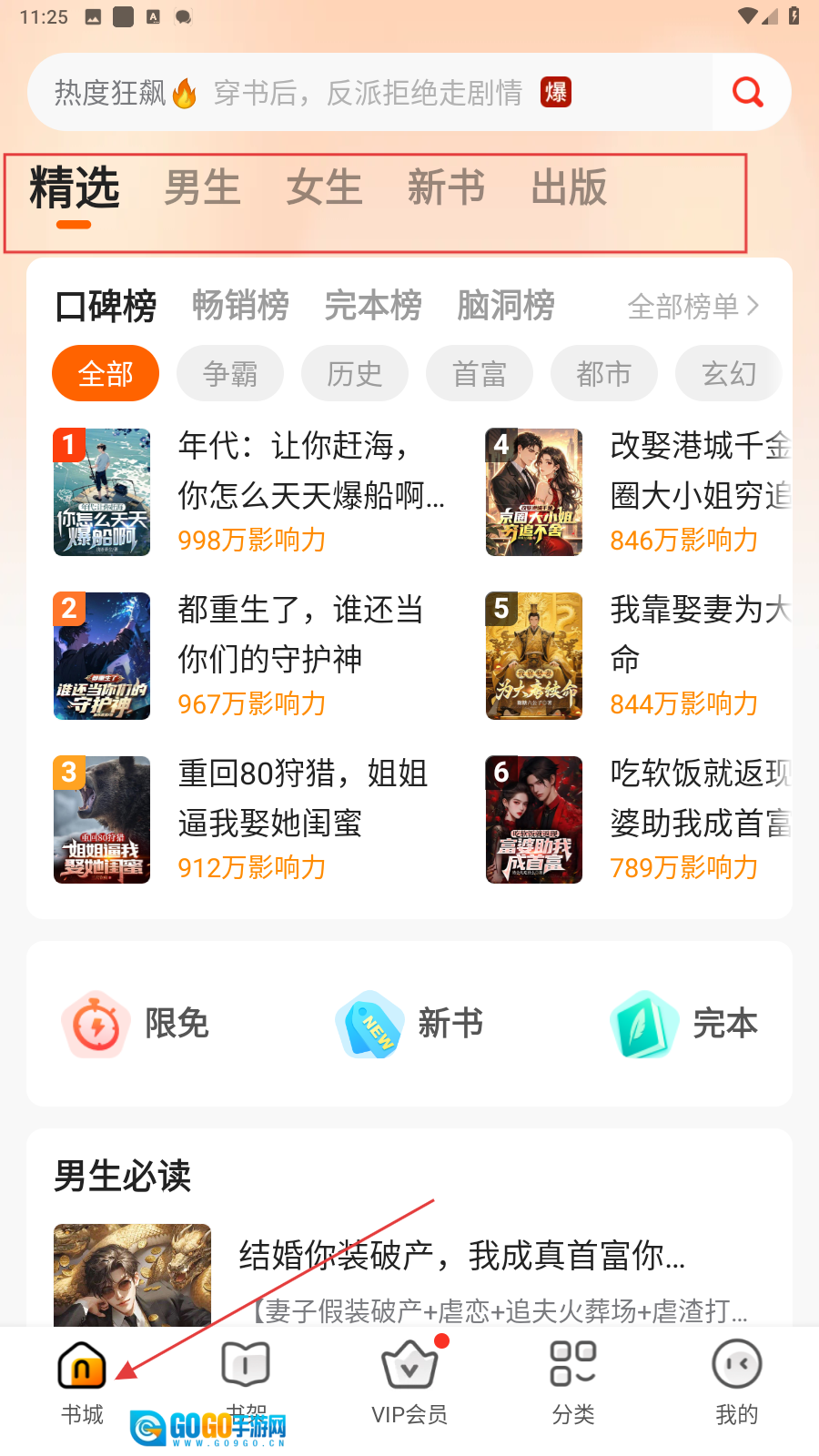This screenshot has height=1456, width=819.
Task: Switch to 完本榜 ranking
Action: (373, 306)
